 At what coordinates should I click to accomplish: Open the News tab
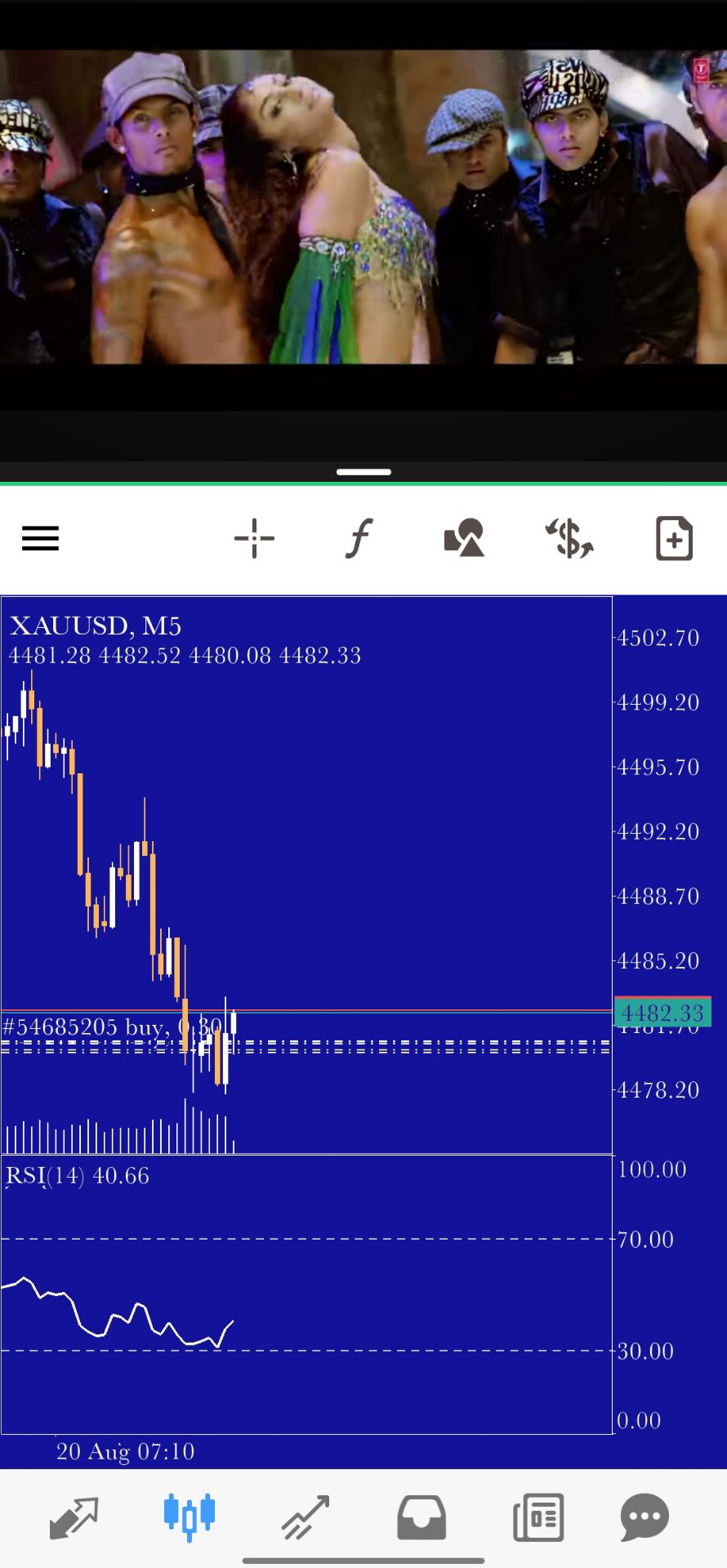click(538, 1518)
